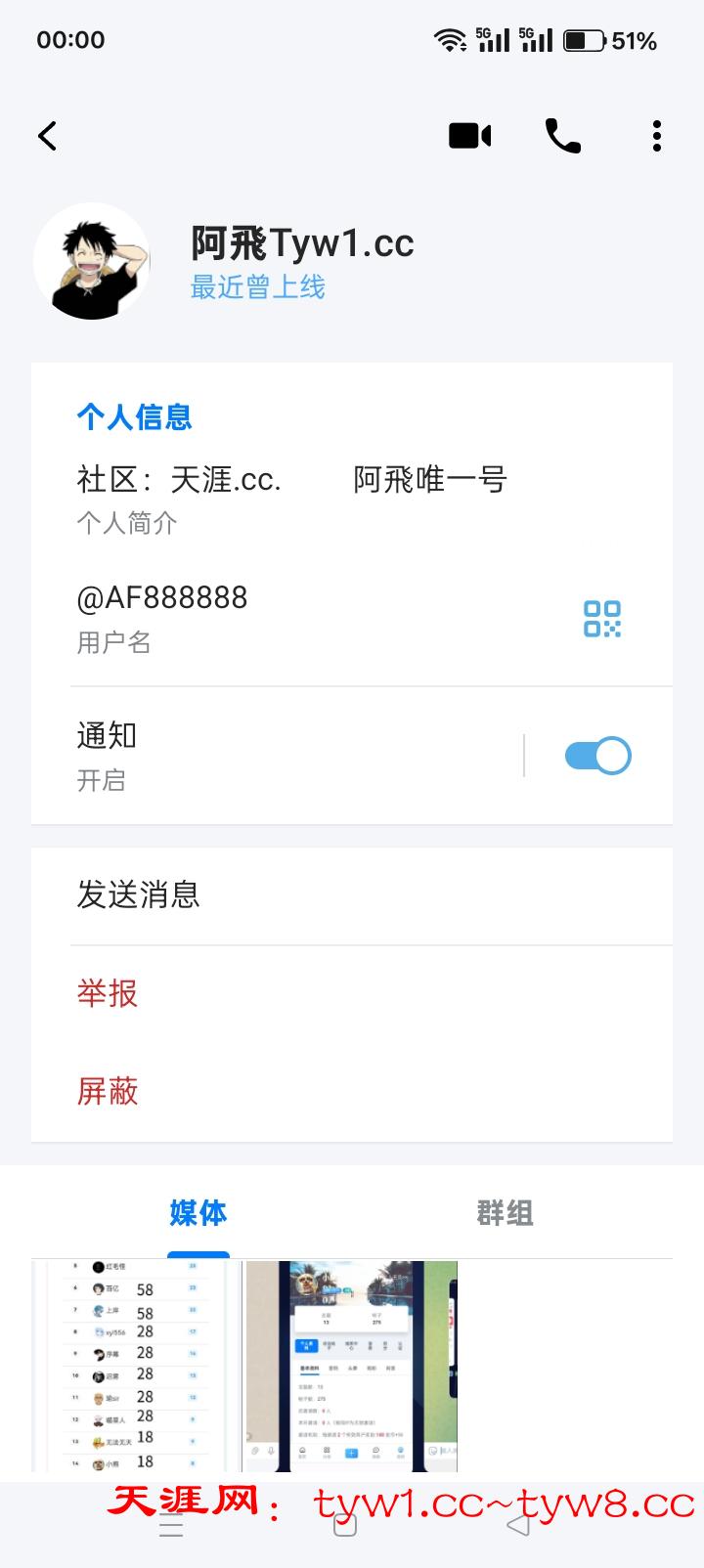The height and width of the screenshot is (1568, 704).
Task: Open 发送消息 to message 阿飛
Action: click(x=352, y=895)
